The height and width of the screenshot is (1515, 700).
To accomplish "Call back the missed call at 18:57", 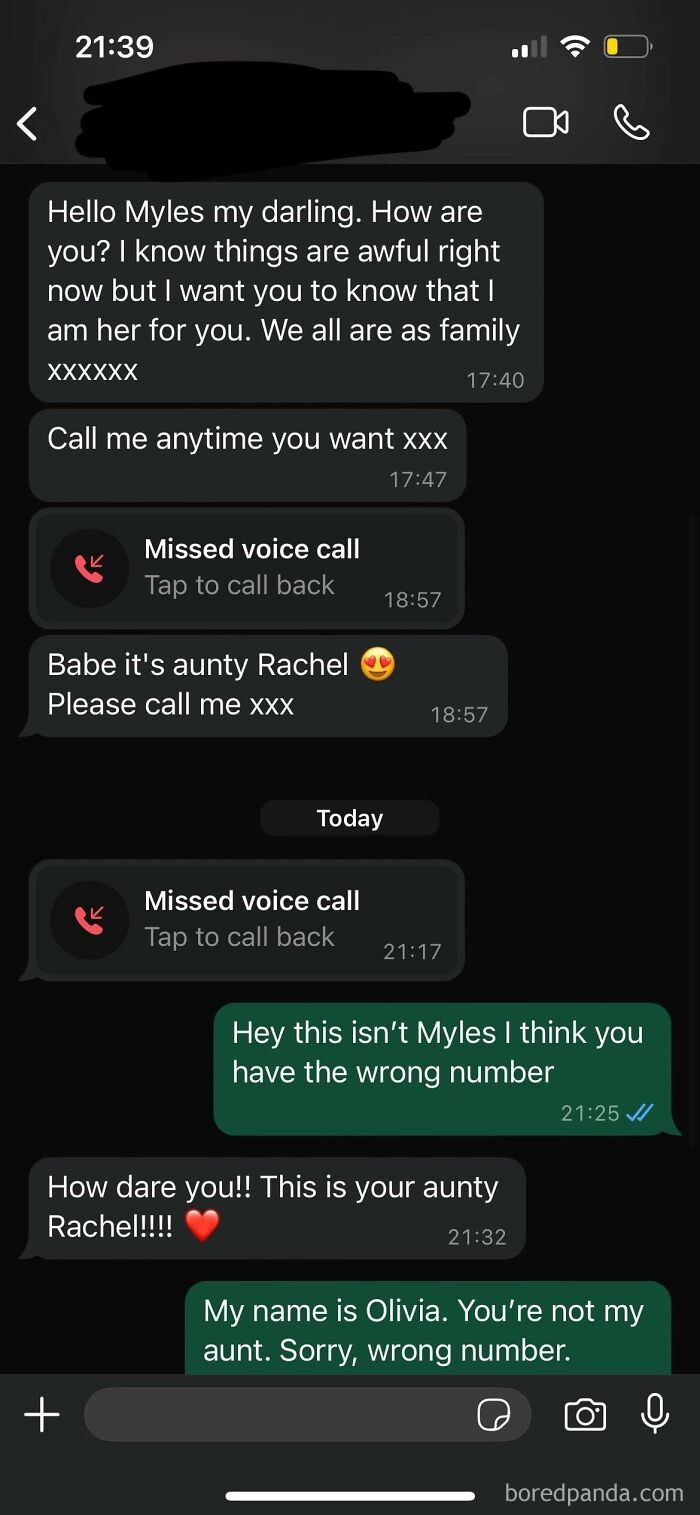I will coord(246,568).
